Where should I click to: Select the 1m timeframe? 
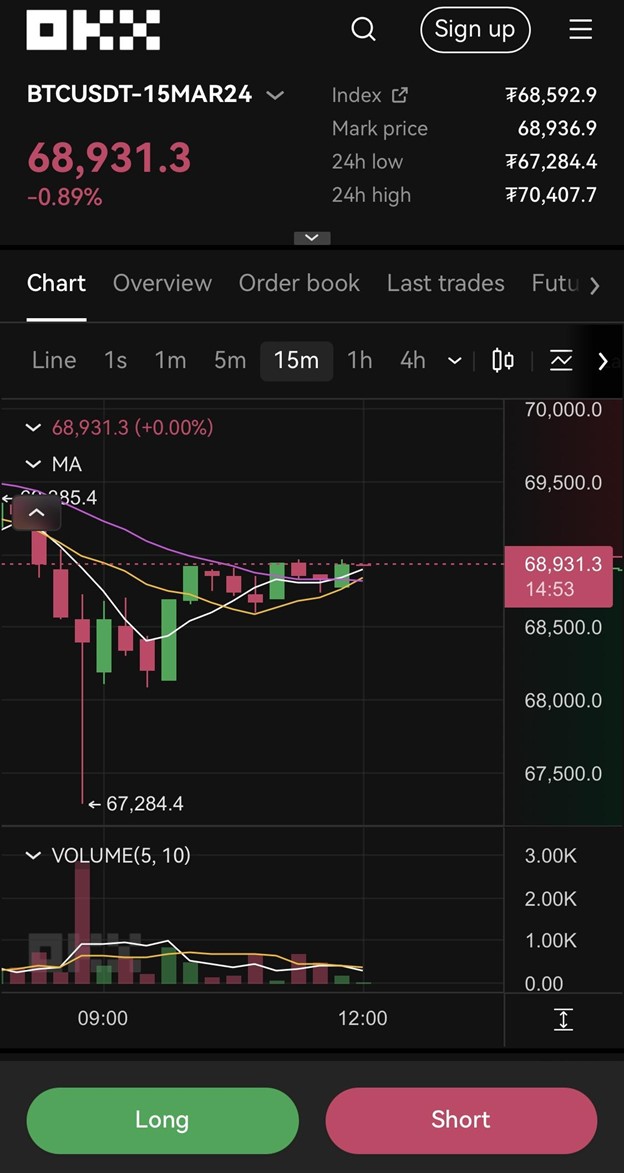point(170,361)
